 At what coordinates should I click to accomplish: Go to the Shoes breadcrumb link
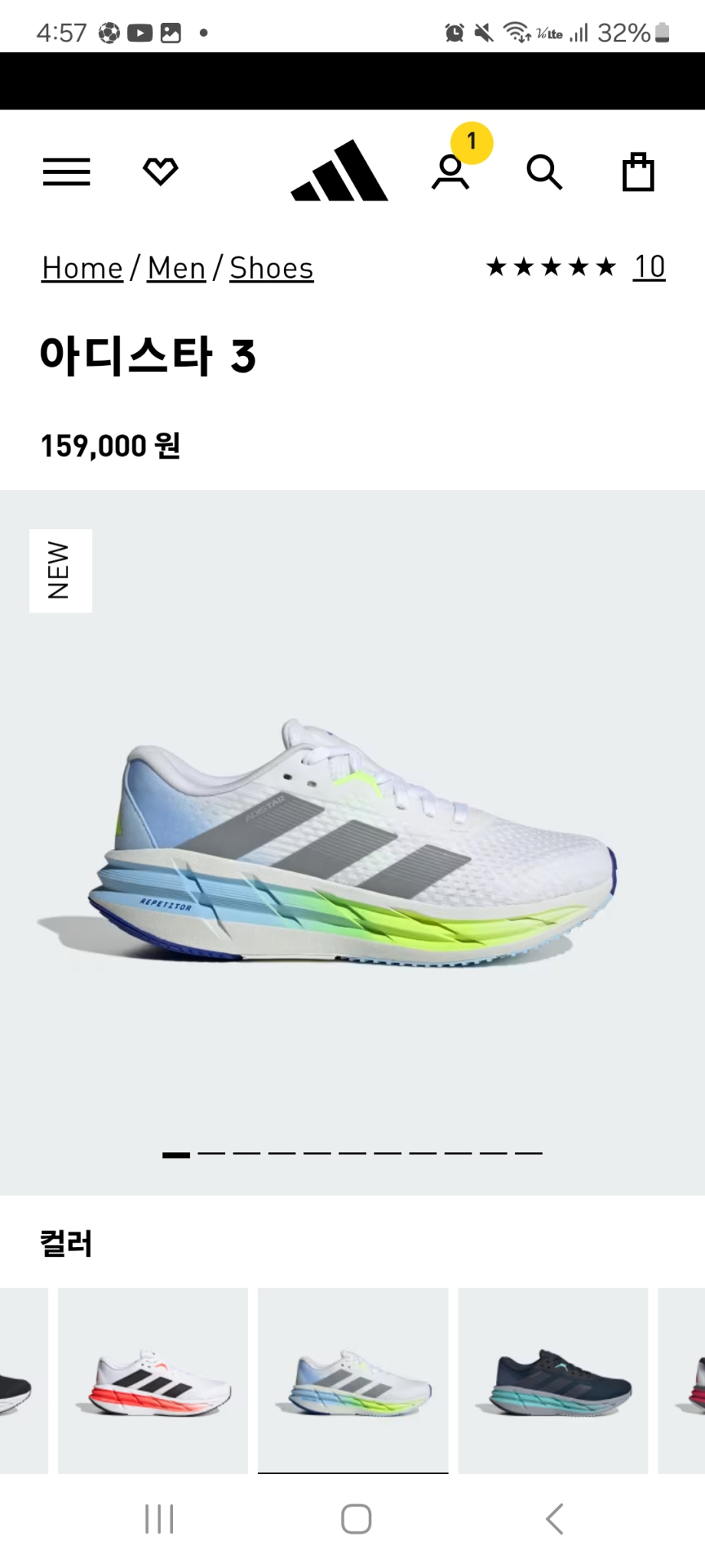tap(271, 268)
